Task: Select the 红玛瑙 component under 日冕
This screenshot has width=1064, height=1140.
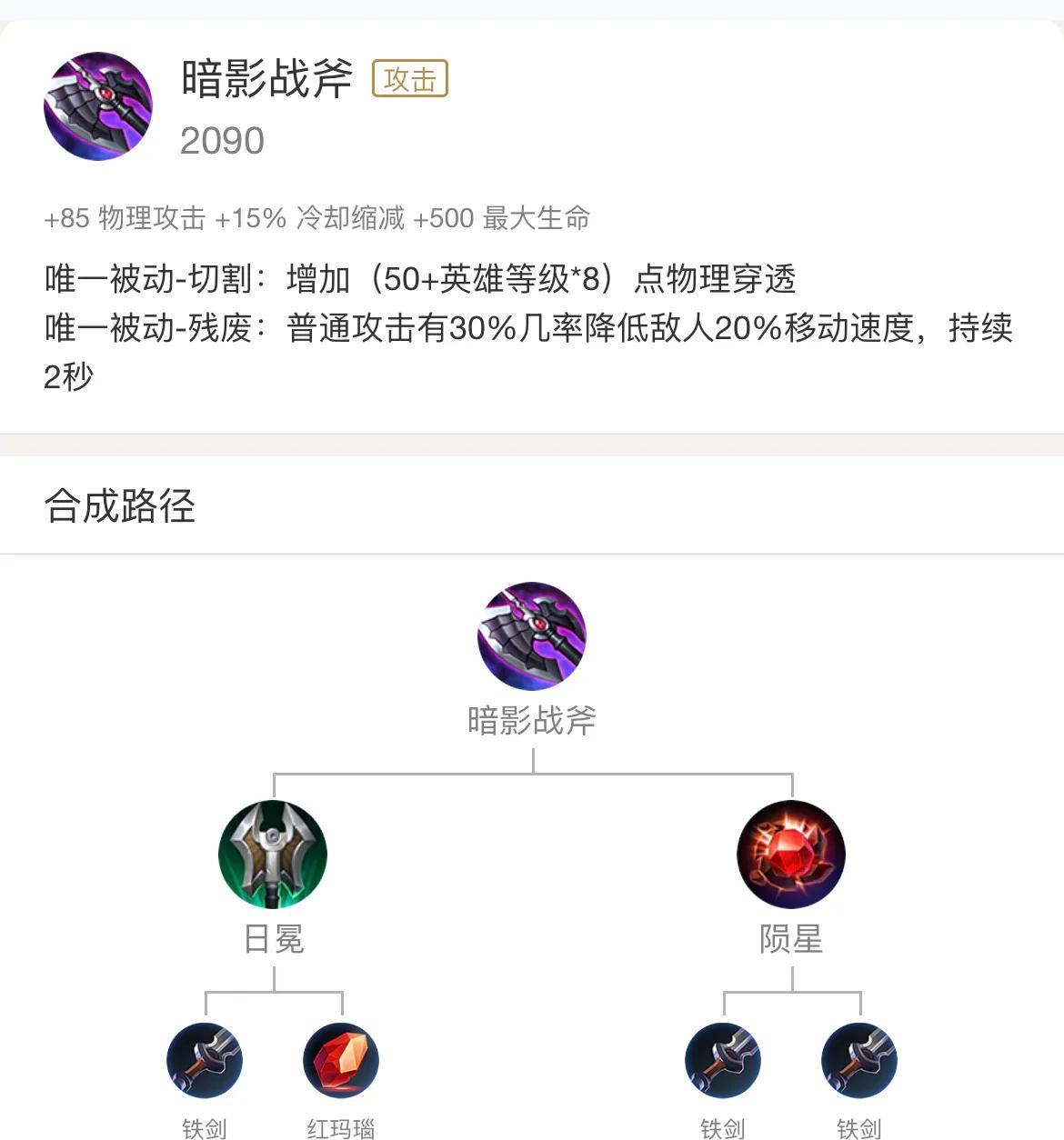Action: click(341, 1061)
